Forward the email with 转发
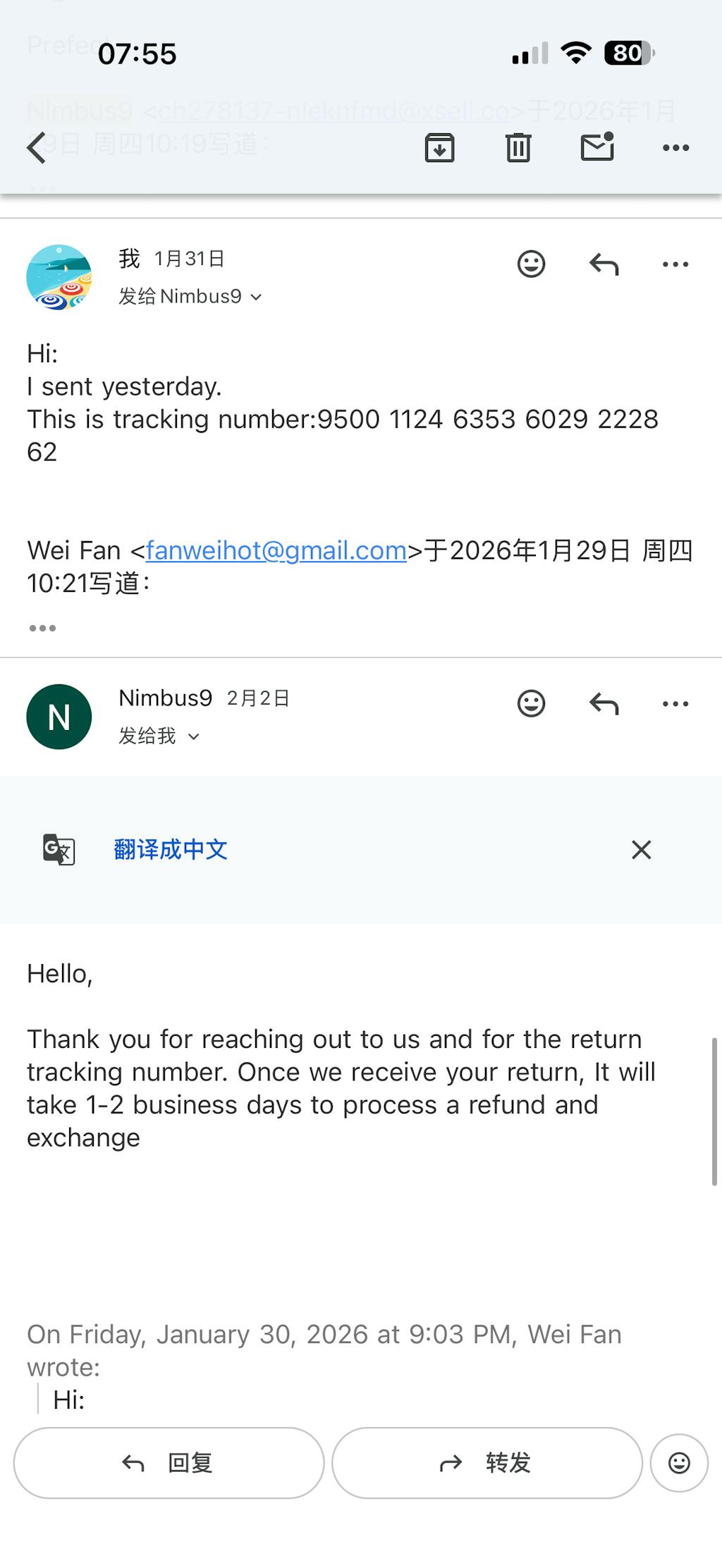722x1568 pixels. click(487, 1462)
